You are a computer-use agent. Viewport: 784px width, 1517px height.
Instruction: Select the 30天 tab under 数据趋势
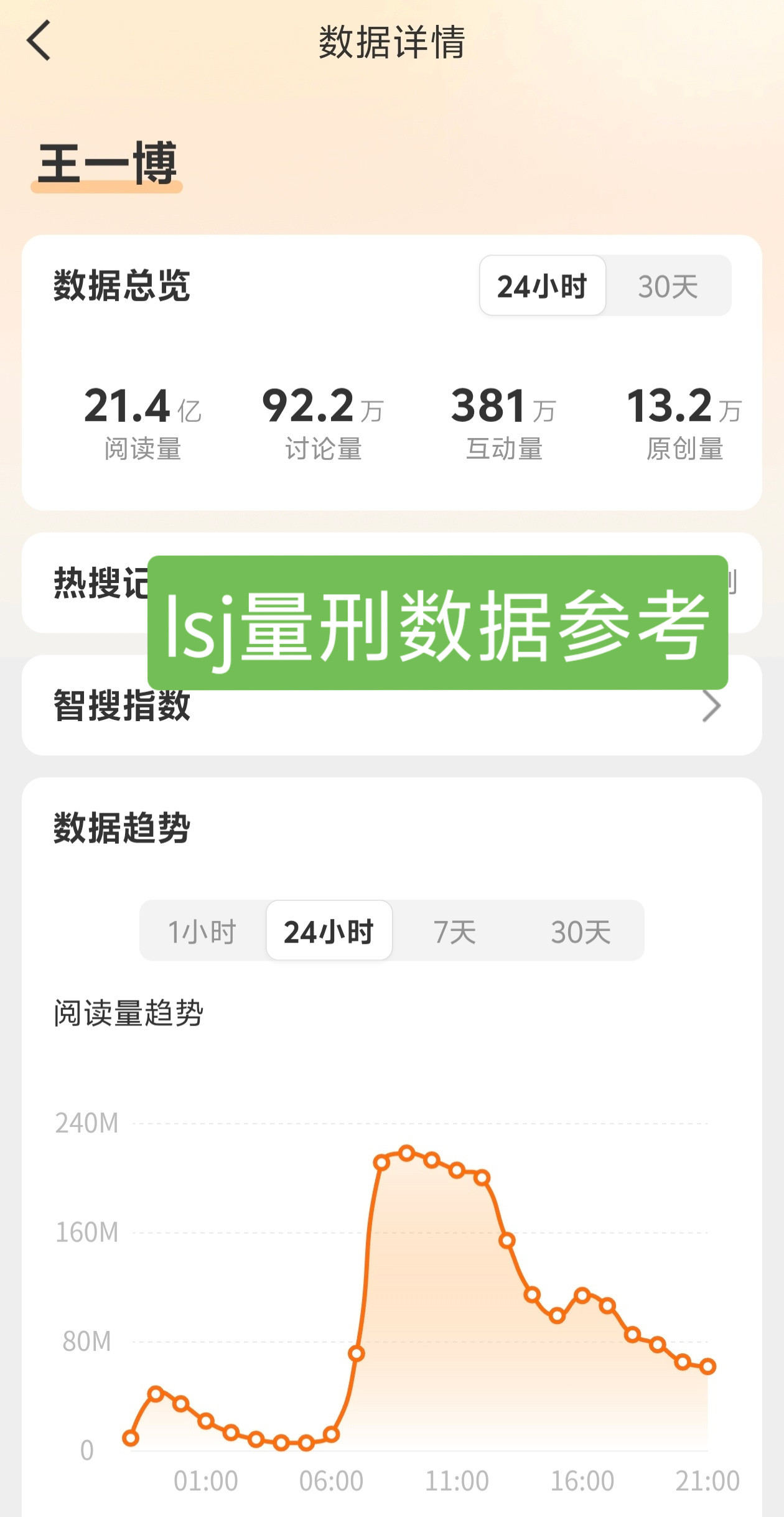(x=580, y=930)
